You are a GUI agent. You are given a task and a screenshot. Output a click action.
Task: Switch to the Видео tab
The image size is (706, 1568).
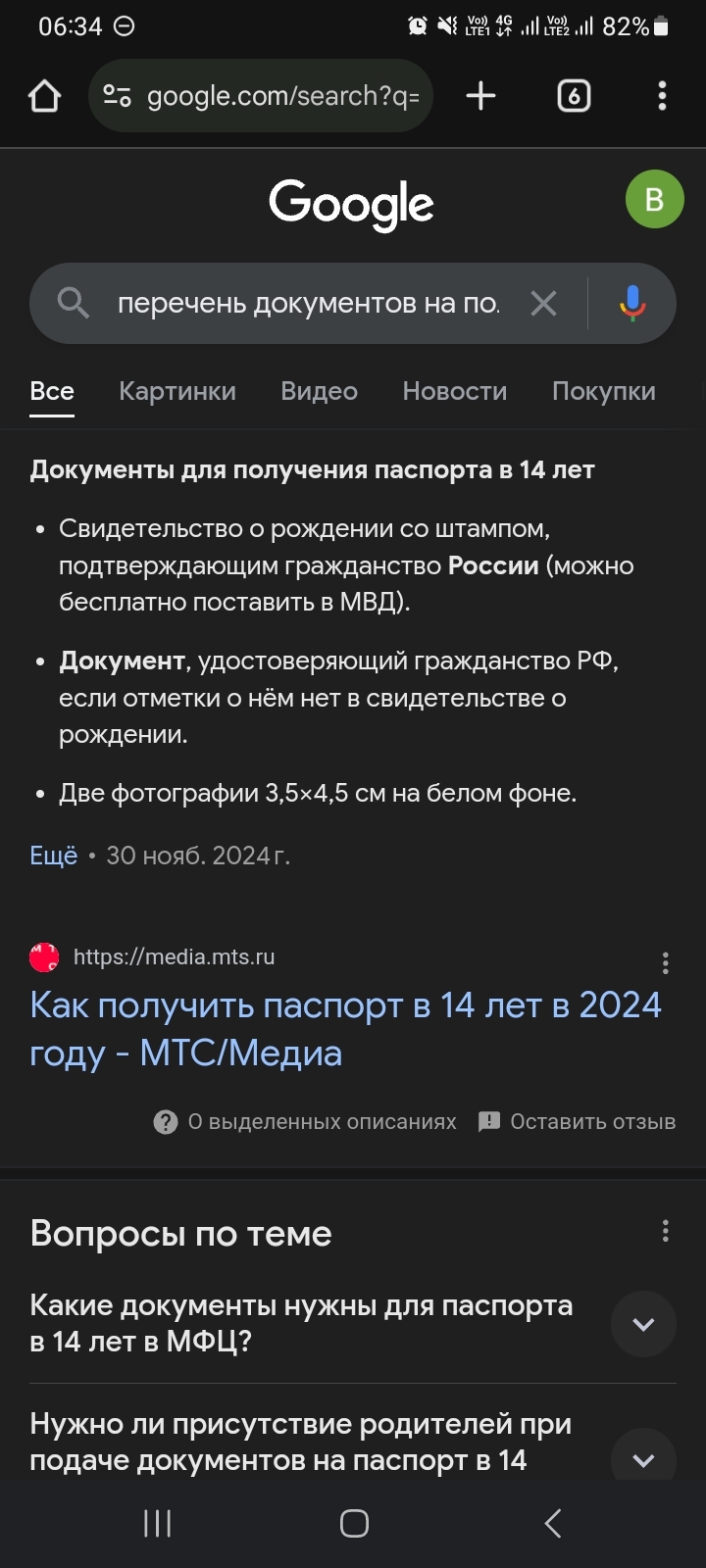(319, 391)
